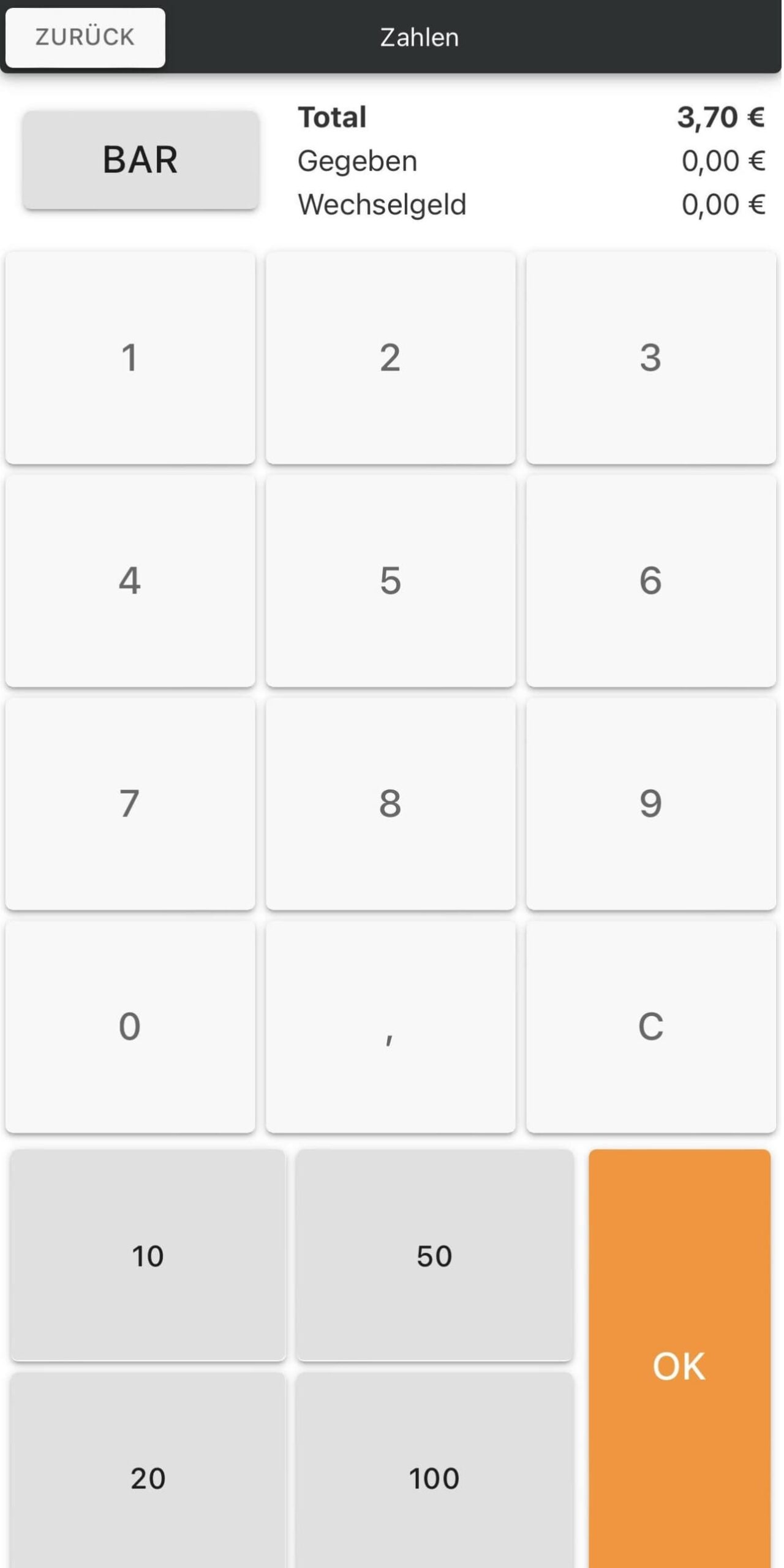784x1568 pixels.
Task: Enter digit 8
Action: [x=390, y=804]
